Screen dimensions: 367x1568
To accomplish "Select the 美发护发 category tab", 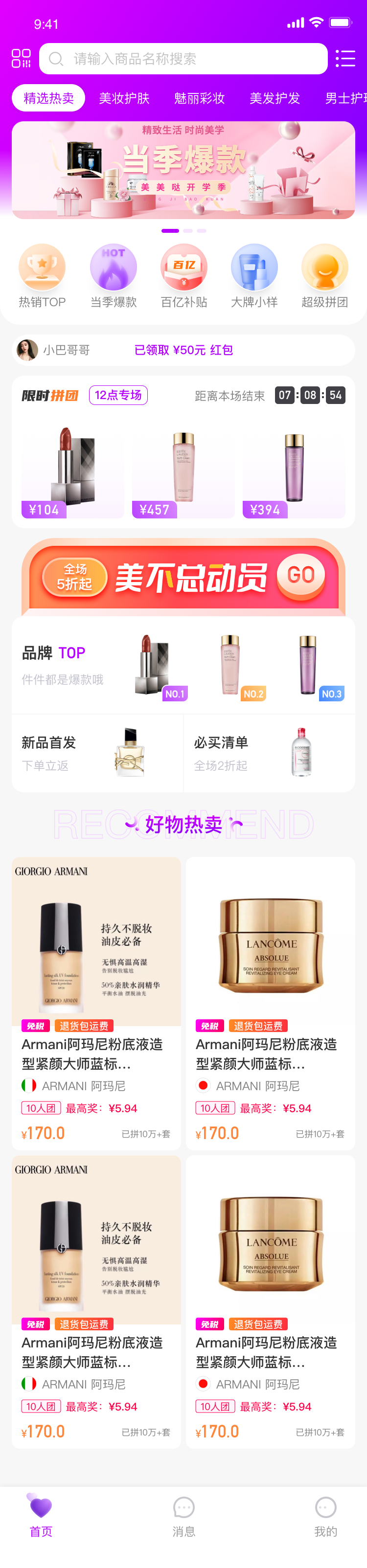I will [x=275, y=98].
